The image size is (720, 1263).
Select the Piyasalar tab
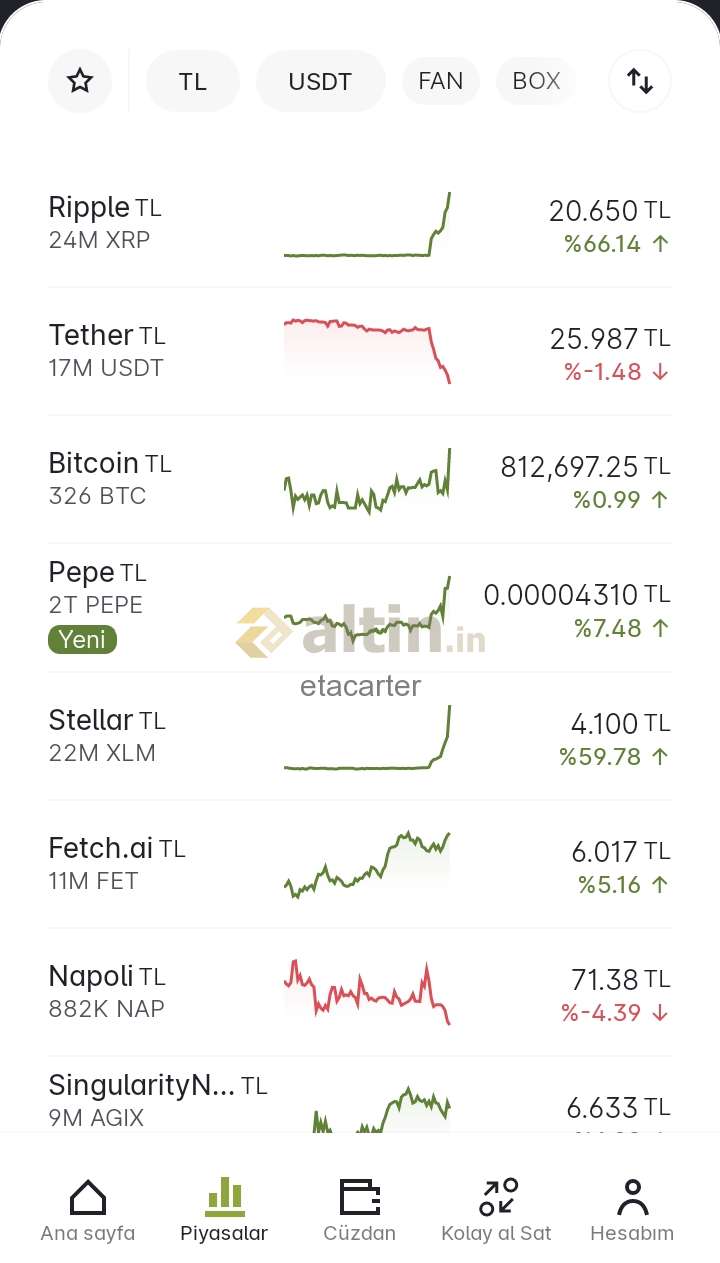pos(224,1210)
